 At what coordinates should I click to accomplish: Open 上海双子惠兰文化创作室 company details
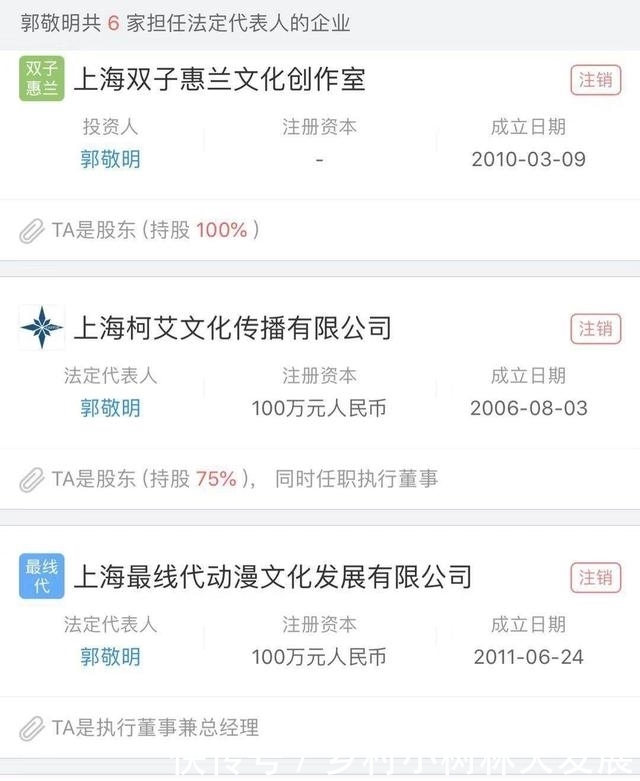(219, 79)
